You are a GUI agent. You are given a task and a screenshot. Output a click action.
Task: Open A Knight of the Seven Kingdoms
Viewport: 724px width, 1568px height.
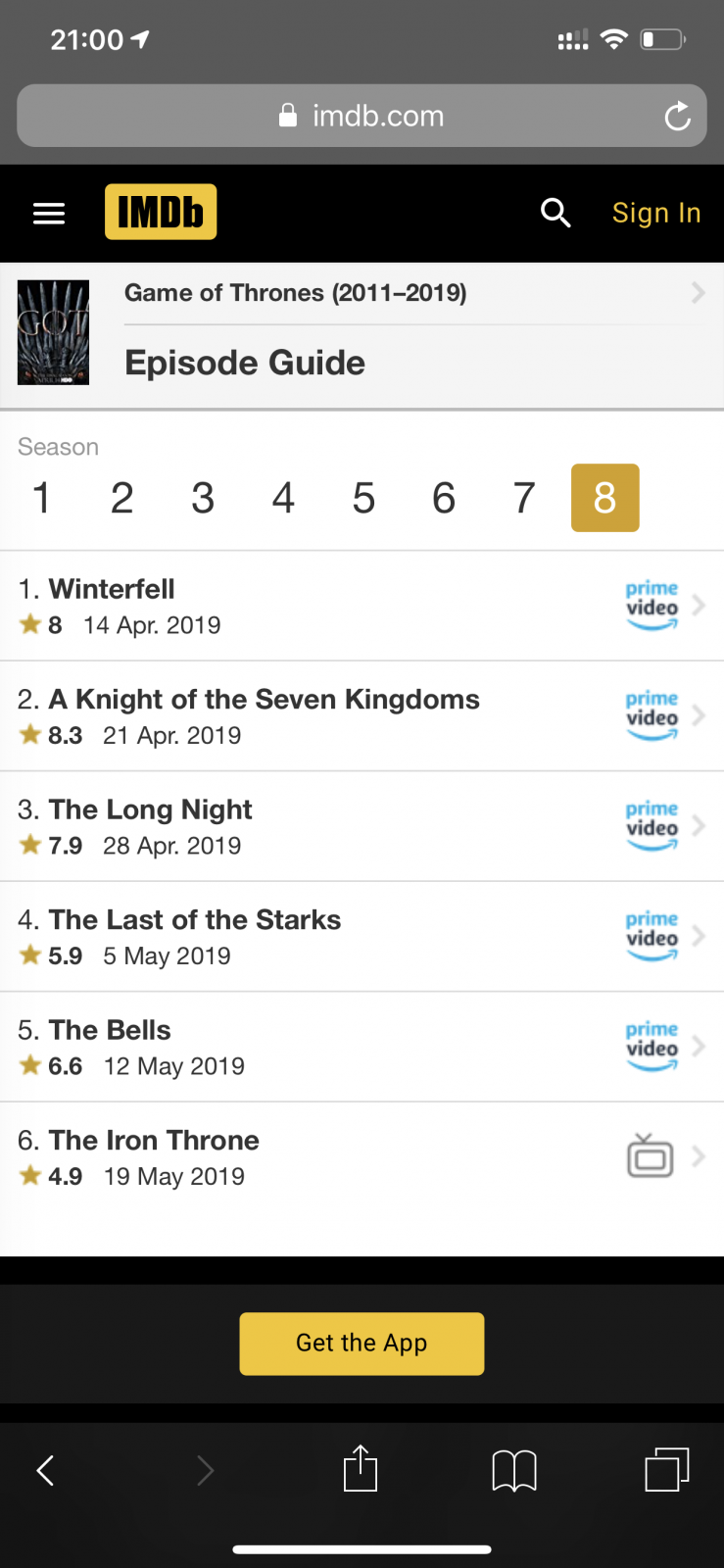(x=362, y=716)
